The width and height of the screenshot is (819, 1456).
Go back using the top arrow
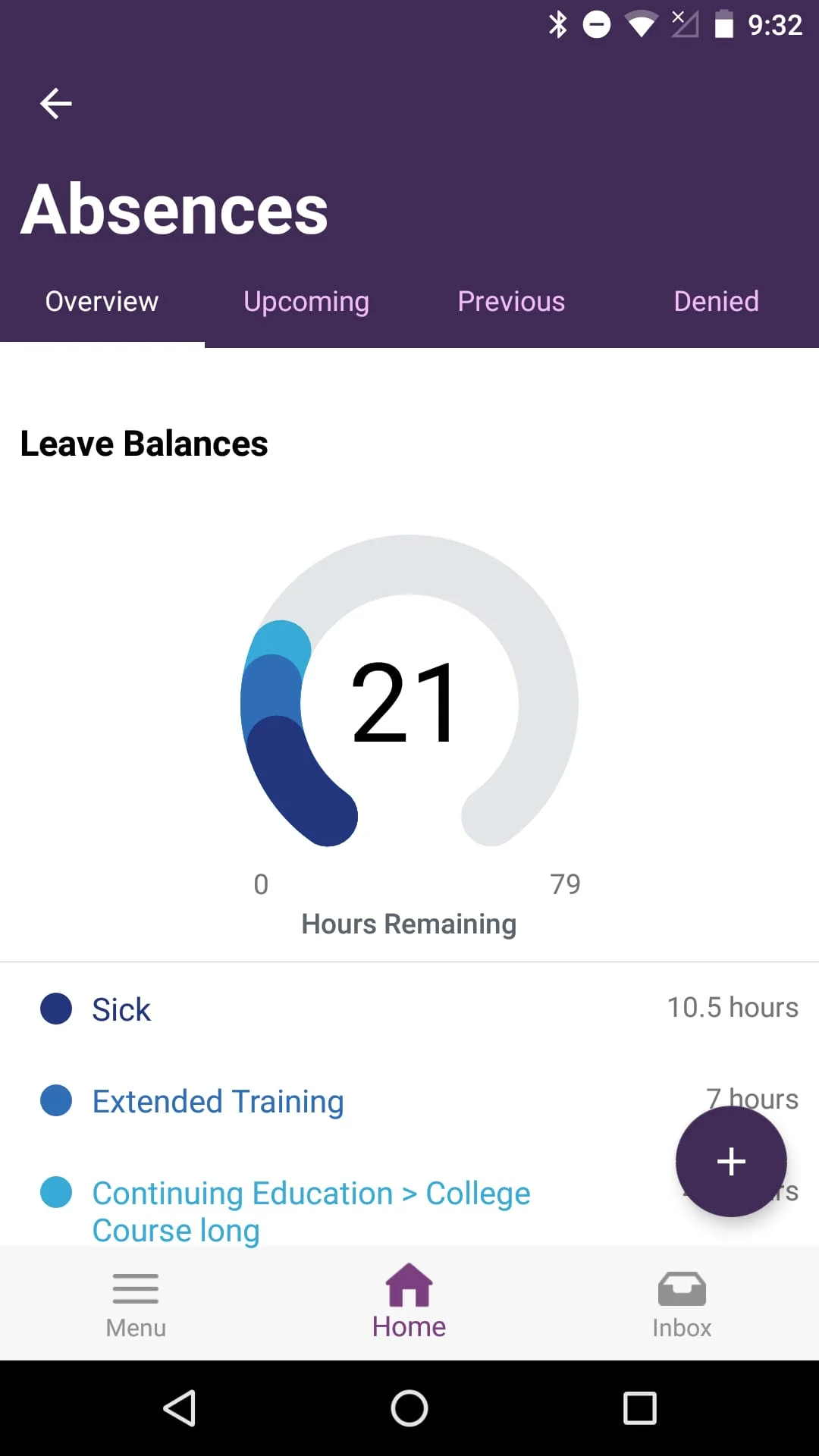[x=55, y=104]
